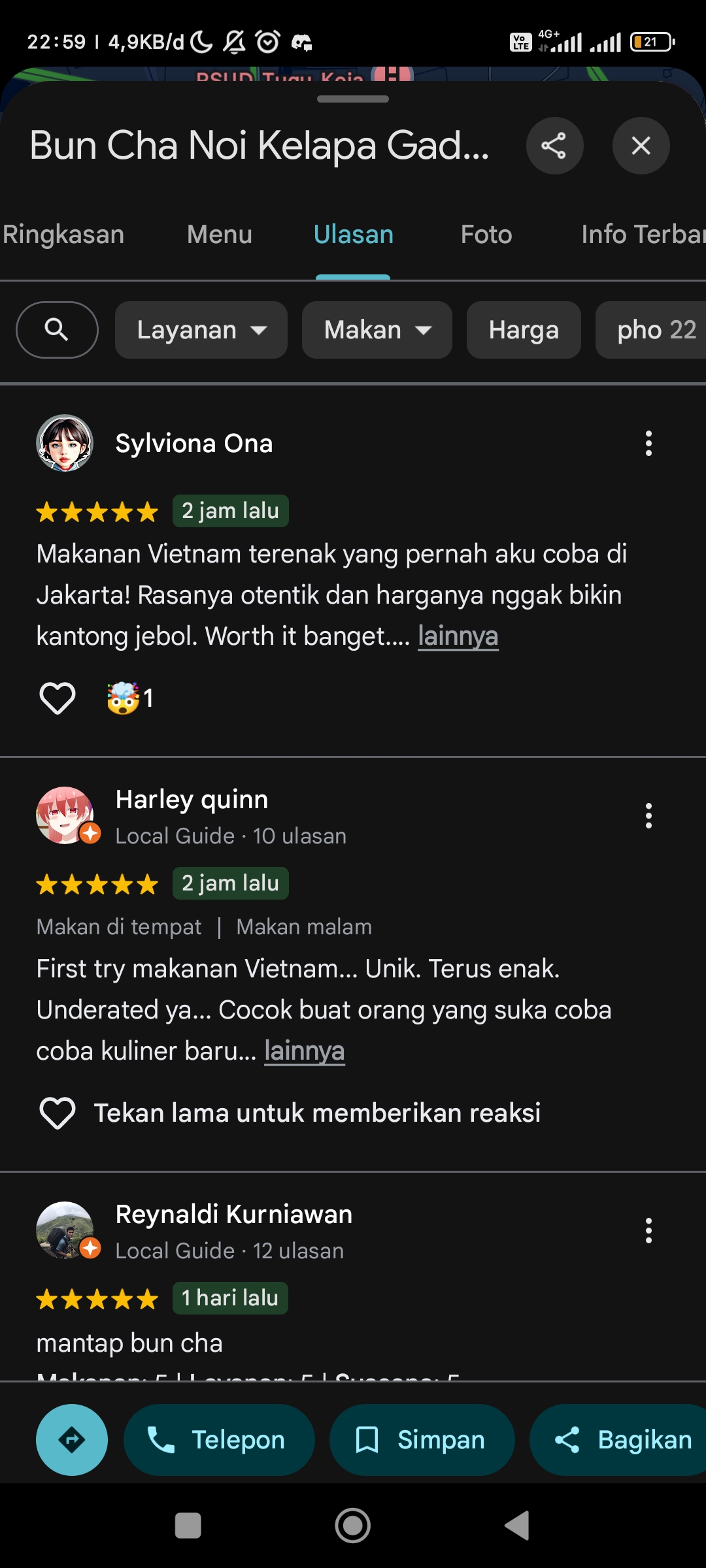Expand Sylviona Ona's review with lainnya

458,636
